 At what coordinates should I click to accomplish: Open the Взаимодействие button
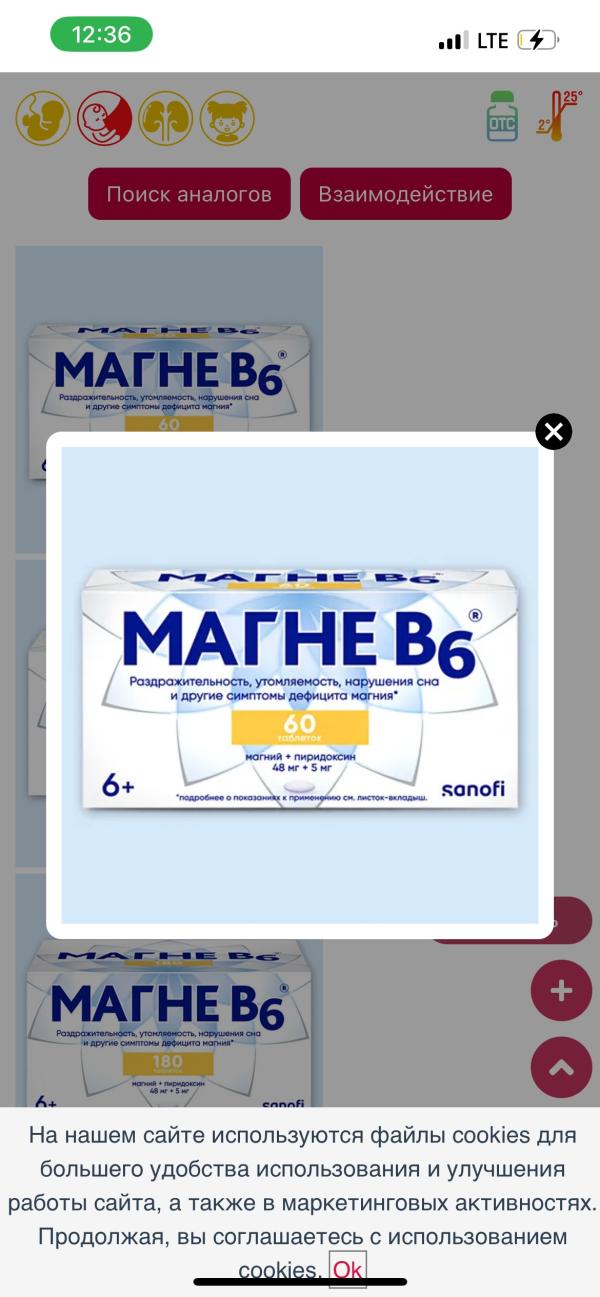click(405, 194)
